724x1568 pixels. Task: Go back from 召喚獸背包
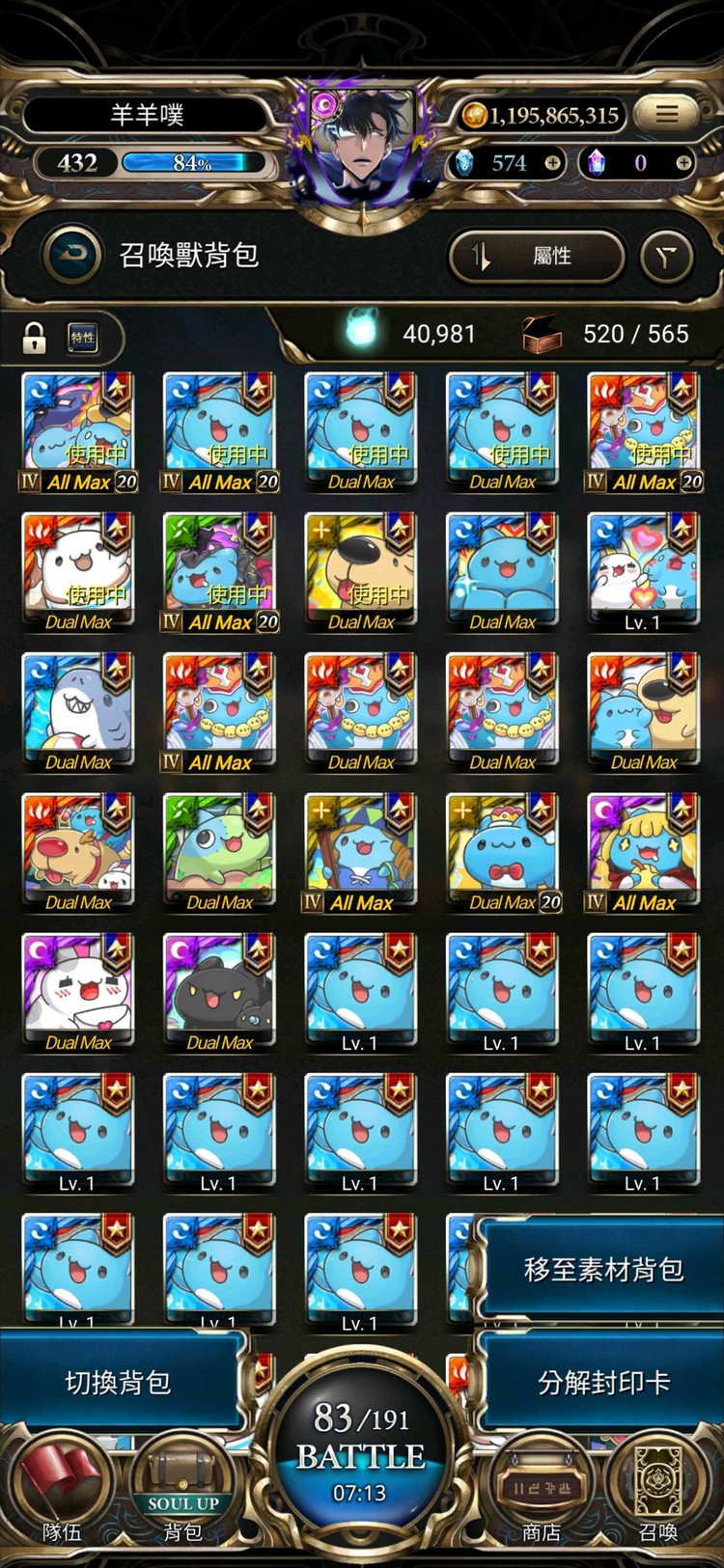71,255
